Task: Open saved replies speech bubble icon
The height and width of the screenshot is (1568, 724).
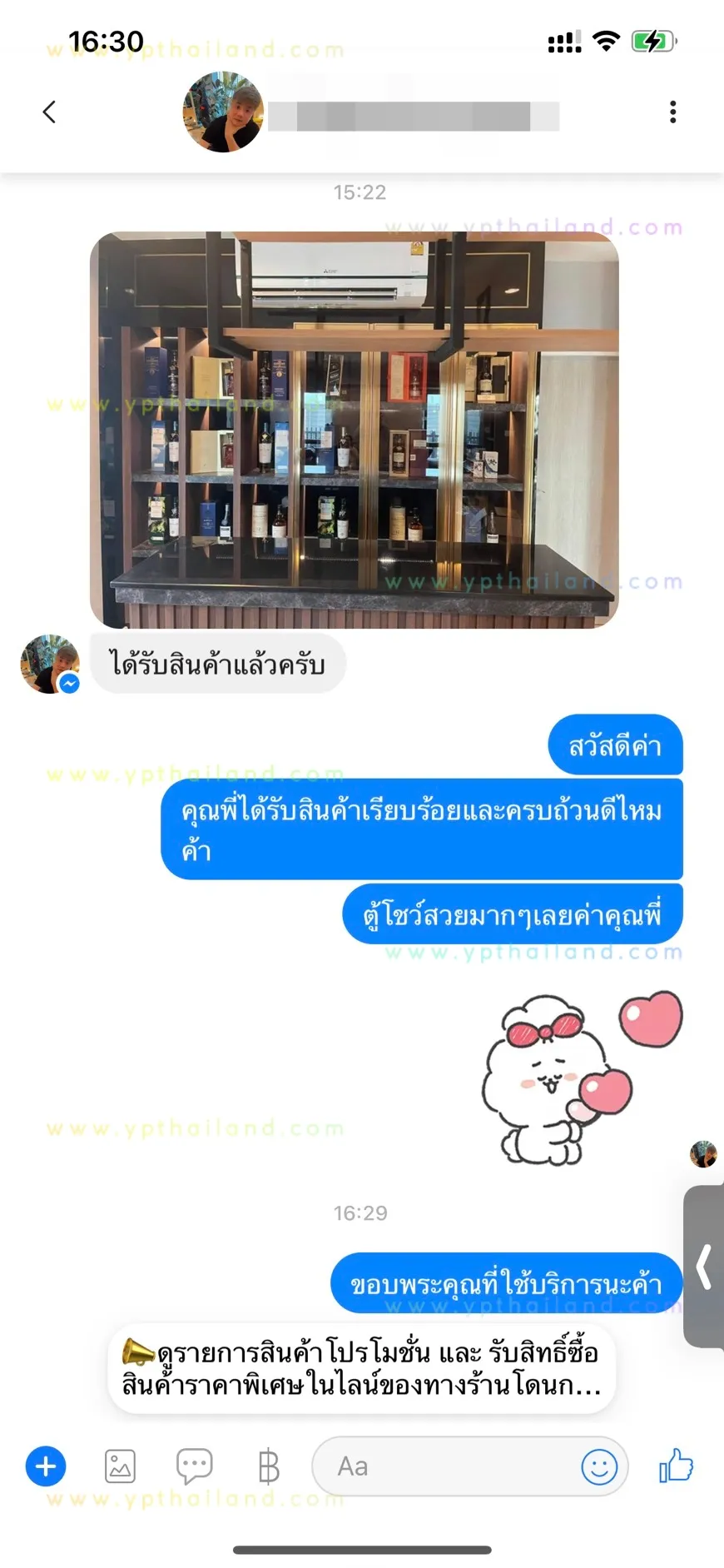Action: pyautogui.click(x=194, y=1466)
